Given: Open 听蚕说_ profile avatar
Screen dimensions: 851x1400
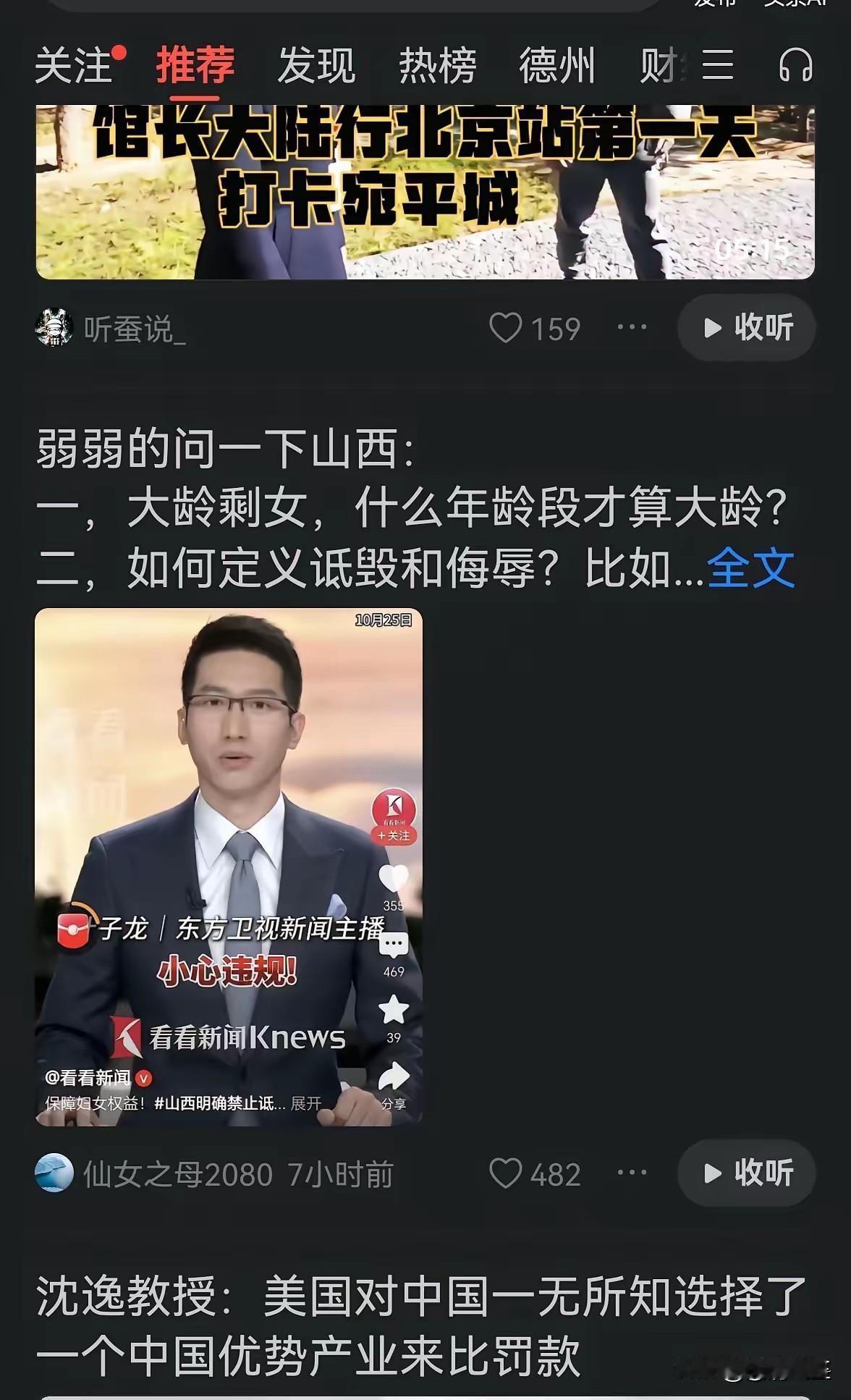Looking at the screenshot, I should point(56,327).
